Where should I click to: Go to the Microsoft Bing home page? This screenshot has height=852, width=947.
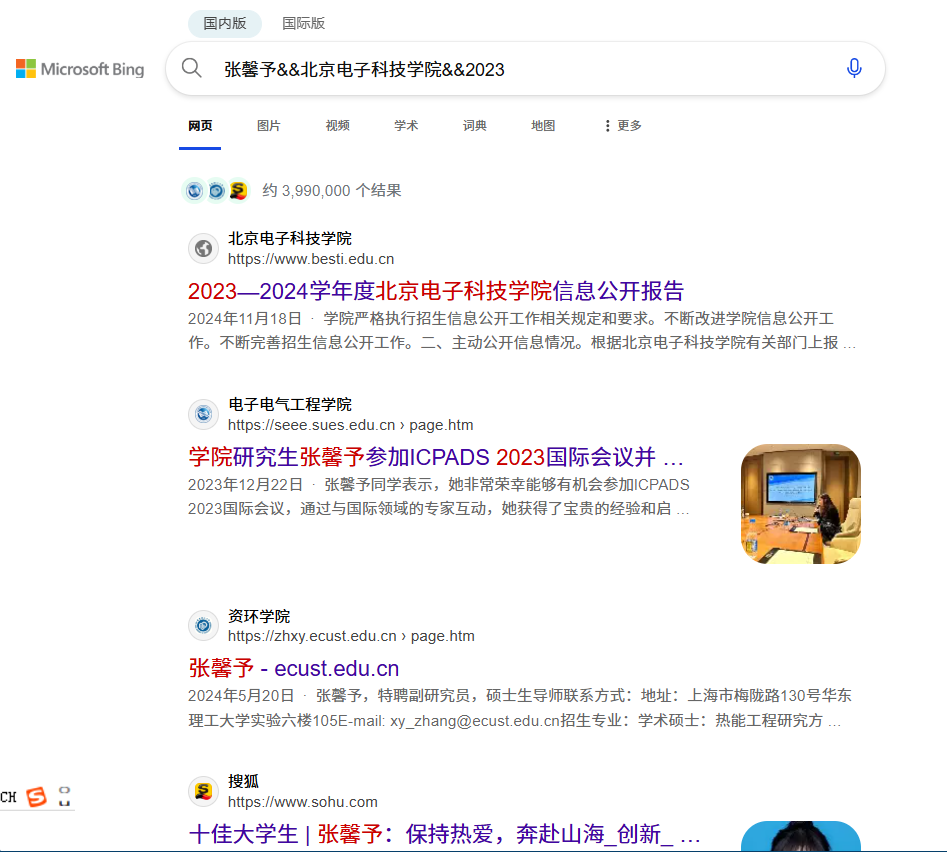(x=80, y=69)
